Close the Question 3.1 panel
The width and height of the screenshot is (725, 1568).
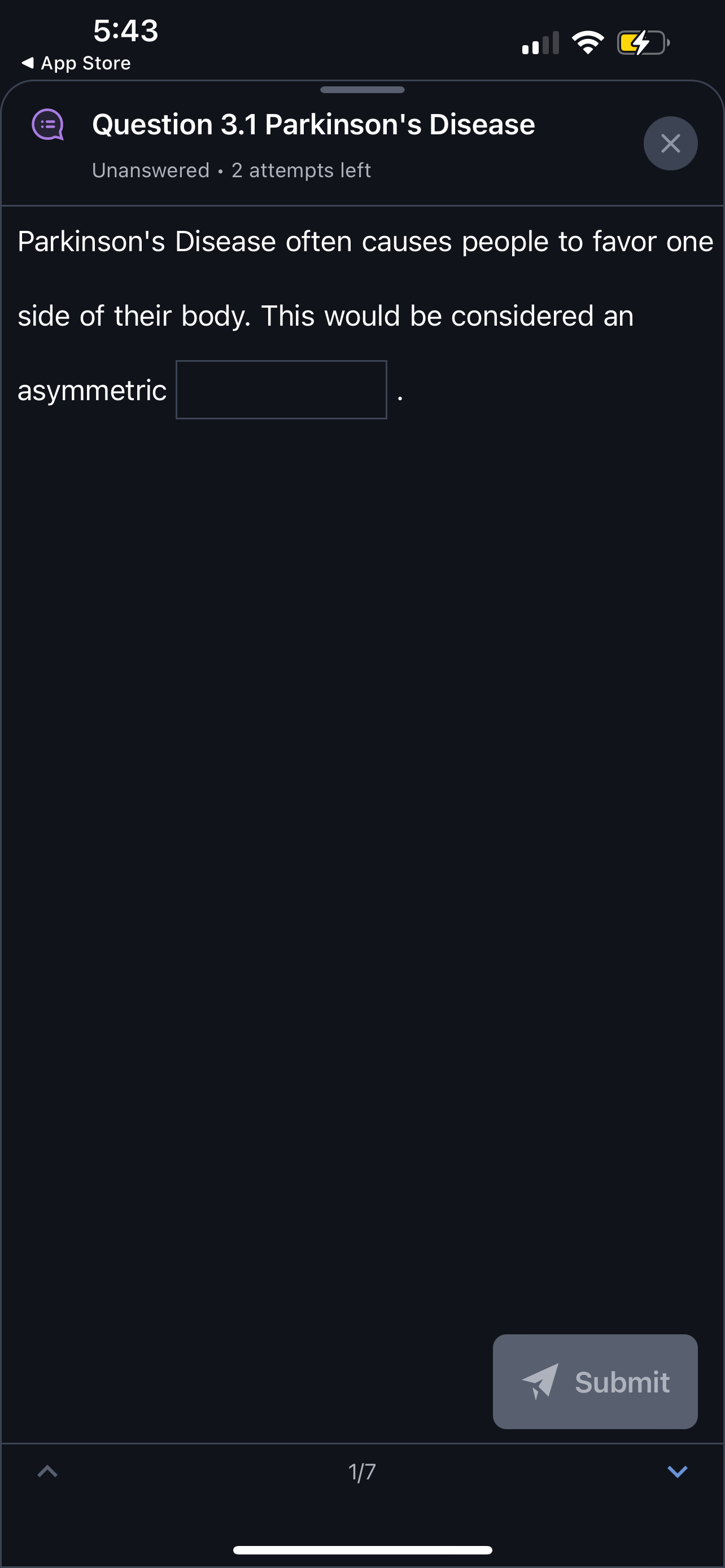point(670,144)
